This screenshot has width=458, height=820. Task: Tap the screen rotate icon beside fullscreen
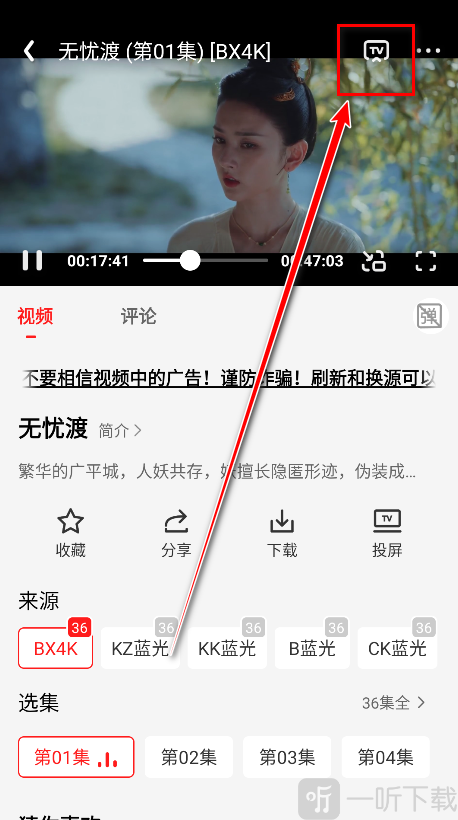pos(374,260)
